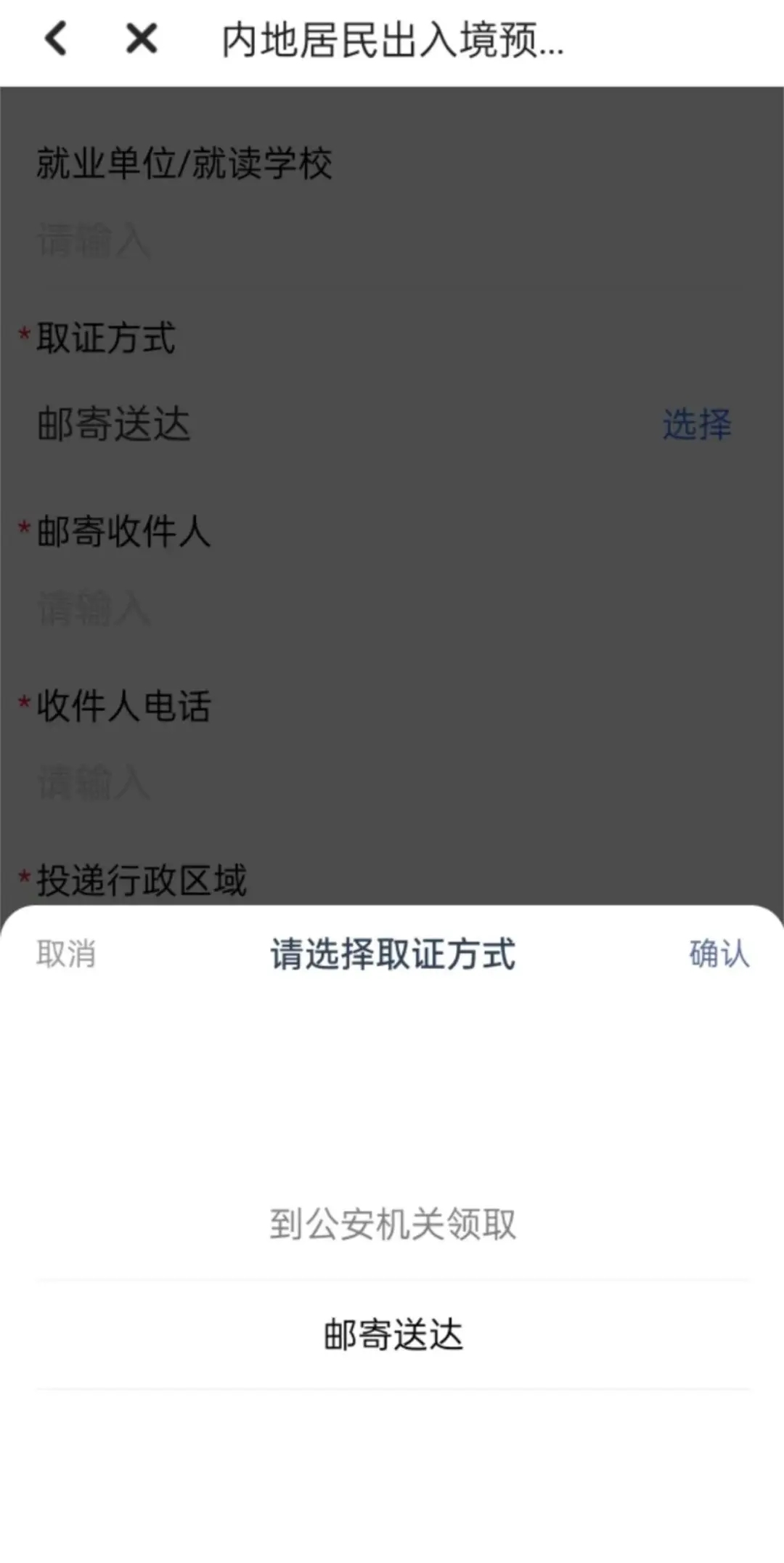Confirm selection with 确认
The height and width of the screenshot is (1563, 784).
pos(719,954)
